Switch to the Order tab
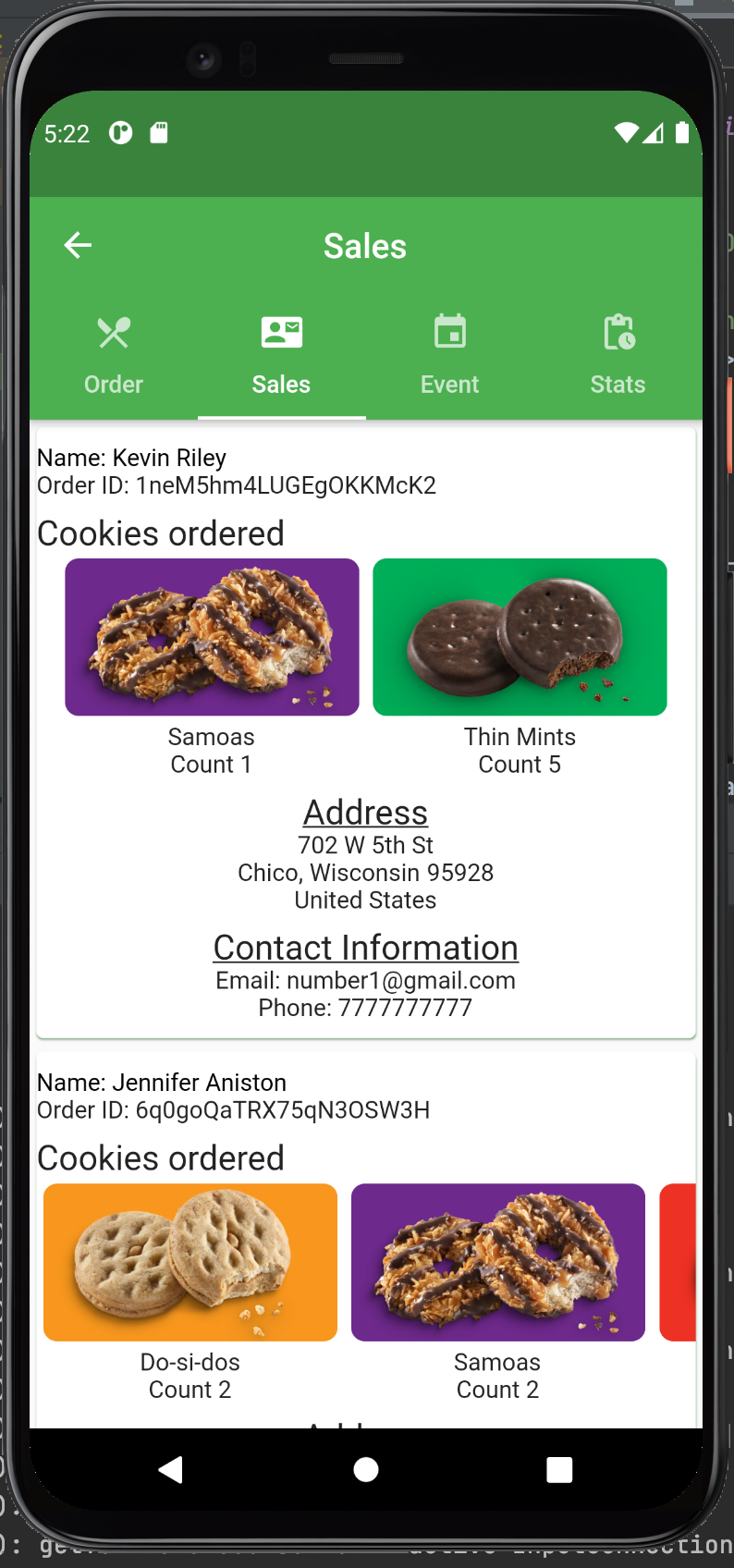 pos(114,356)
